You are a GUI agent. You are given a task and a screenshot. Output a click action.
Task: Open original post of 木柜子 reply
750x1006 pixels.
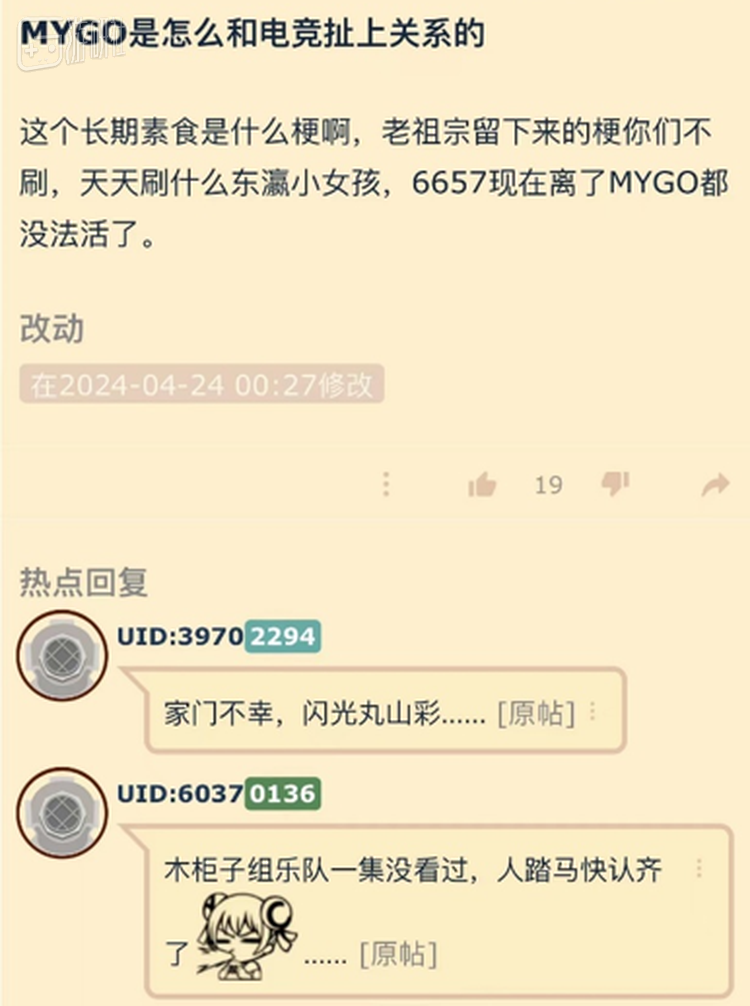coord(398,953)
